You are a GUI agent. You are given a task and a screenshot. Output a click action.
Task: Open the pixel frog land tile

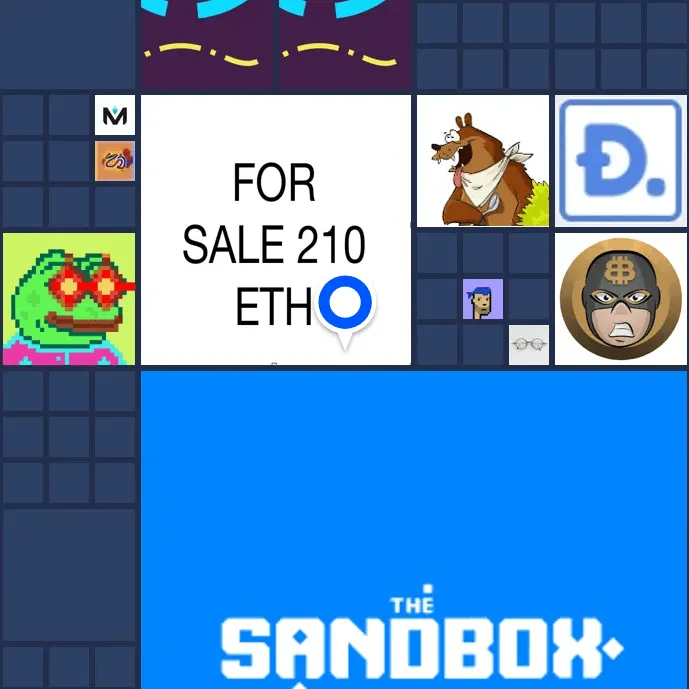(x=68, y=298)
